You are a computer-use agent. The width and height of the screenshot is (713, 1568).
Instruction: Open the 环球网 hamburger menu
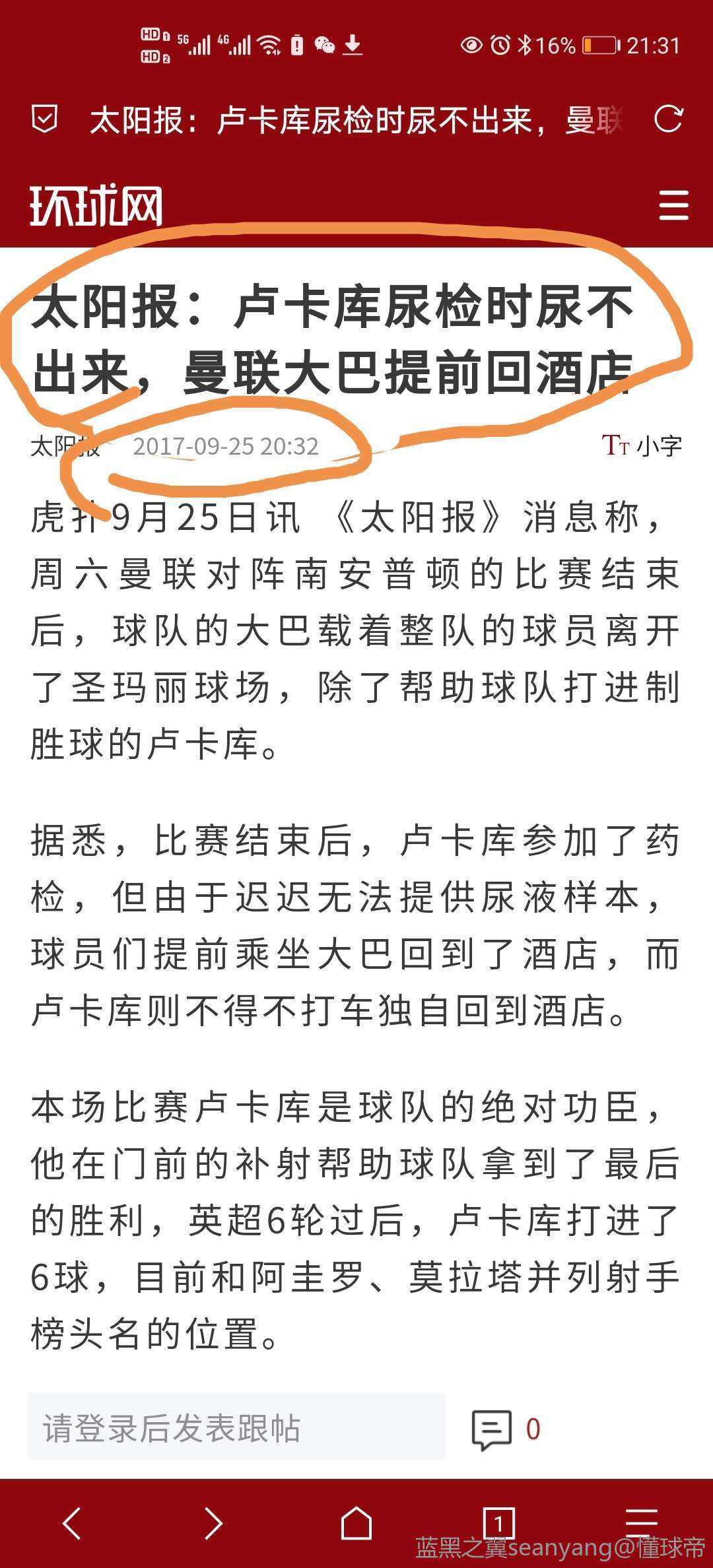tap(673, 205)
